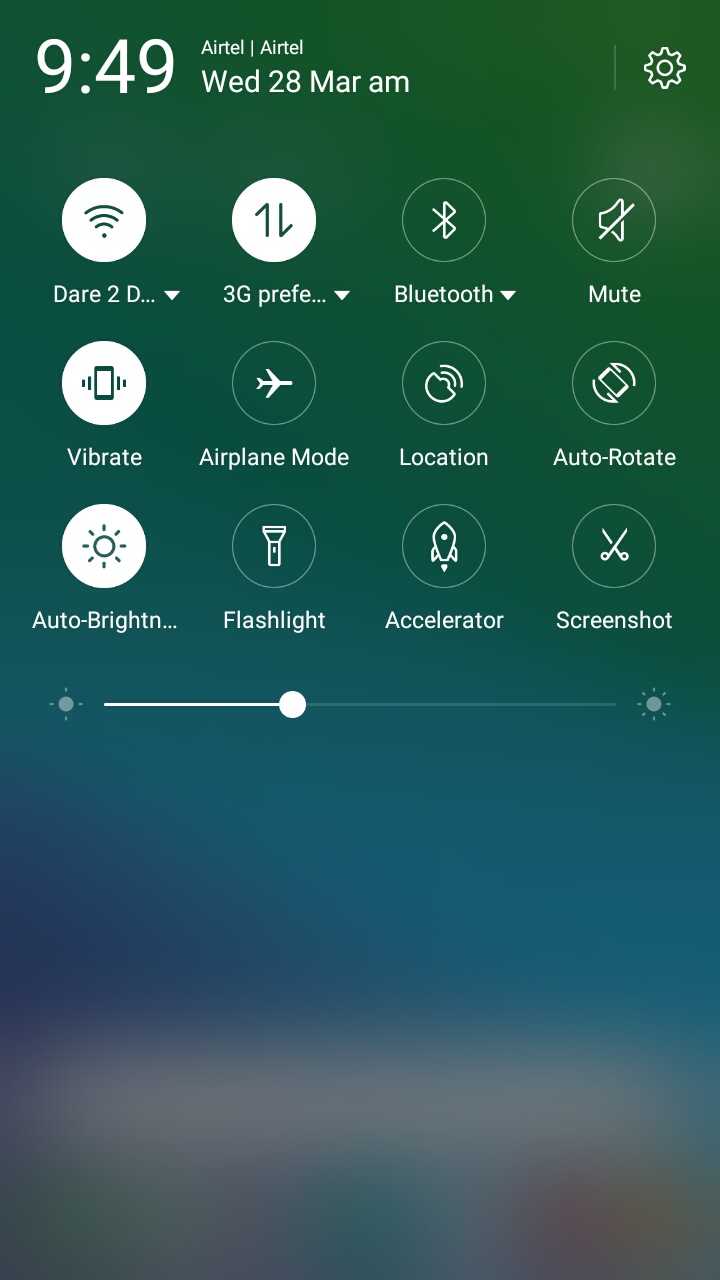The image size is (720, 1280).
Task: Turn on Mute mode
Action: [614, 220]
